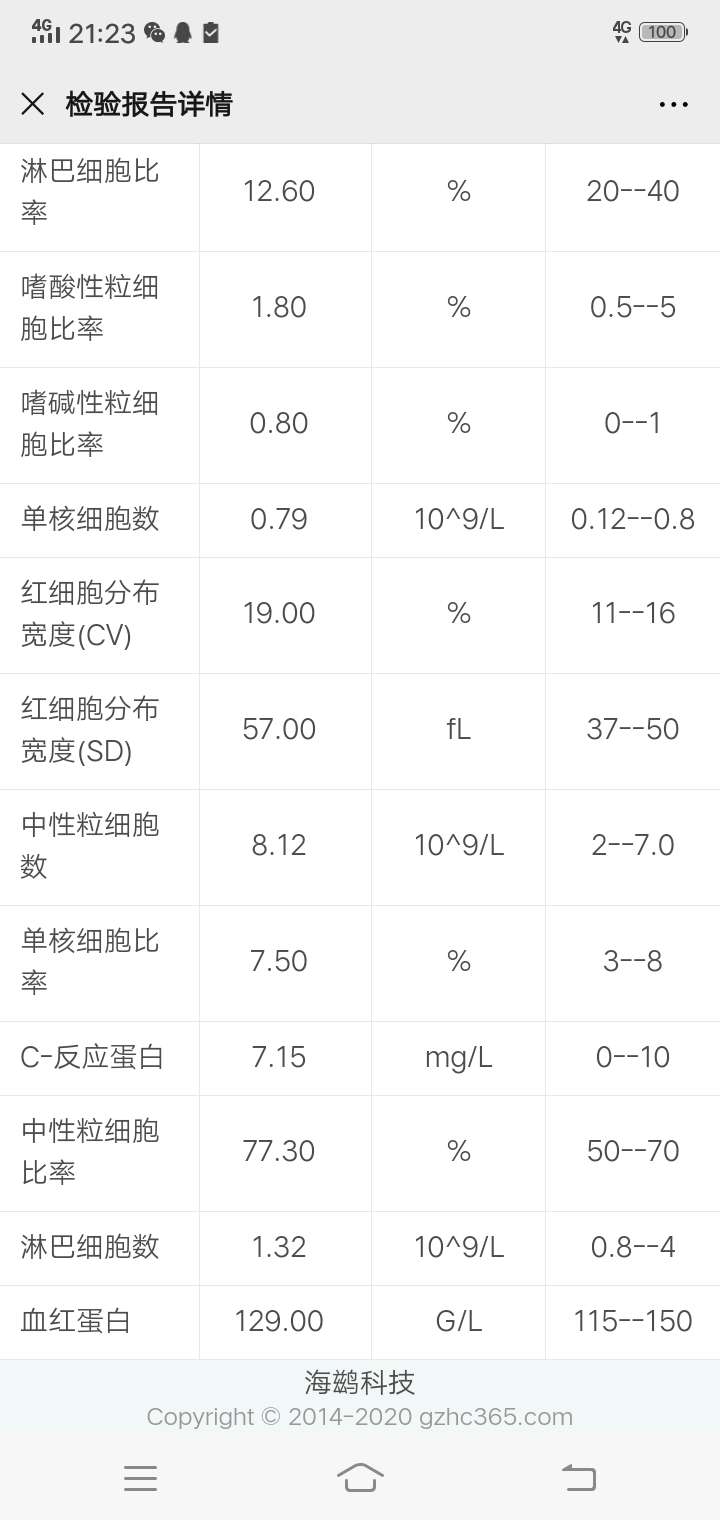Viewport: 720px width, 1520px height.
Task: Tap the system back button
Action: pos(578,1477)
